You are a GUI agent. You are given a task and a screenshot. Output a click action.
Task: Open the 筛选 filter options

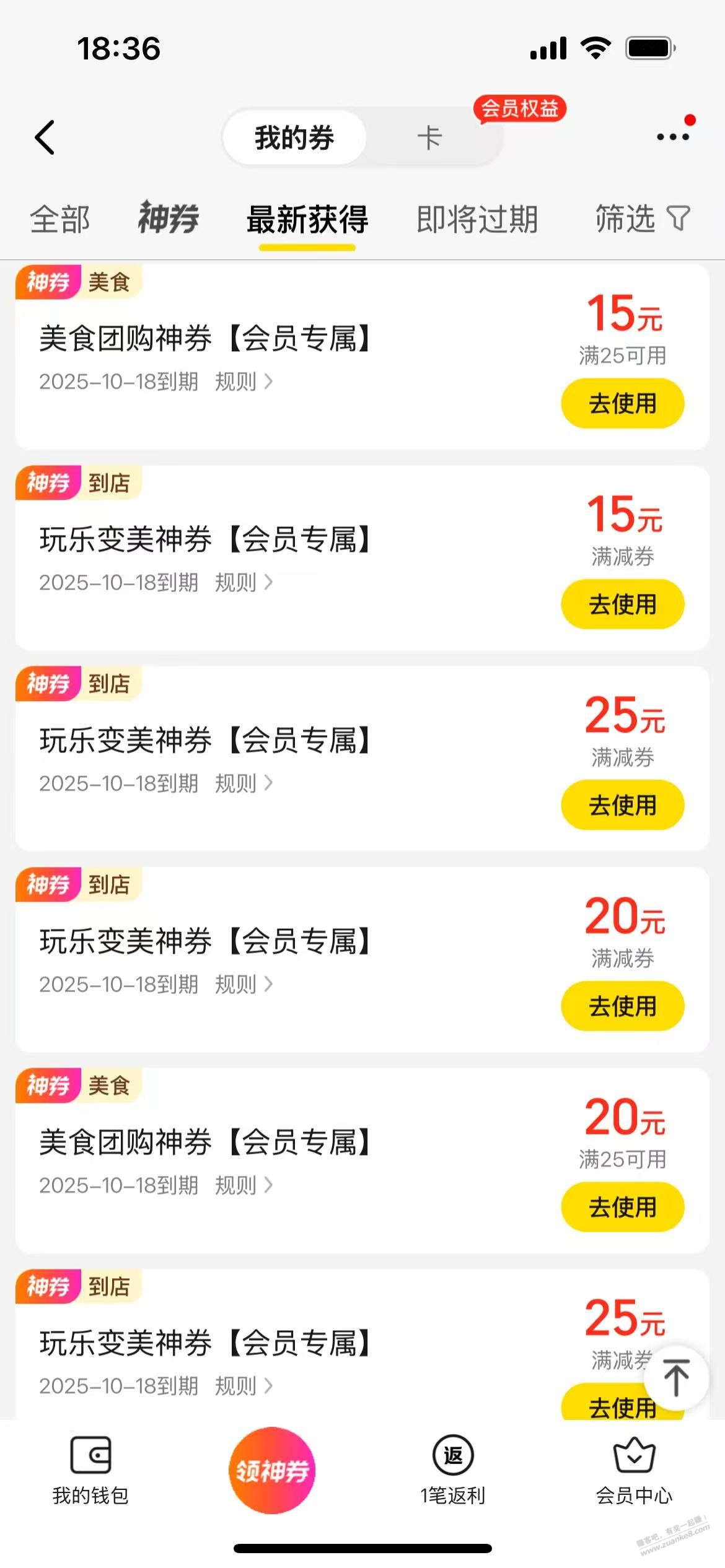coord(641,219)
